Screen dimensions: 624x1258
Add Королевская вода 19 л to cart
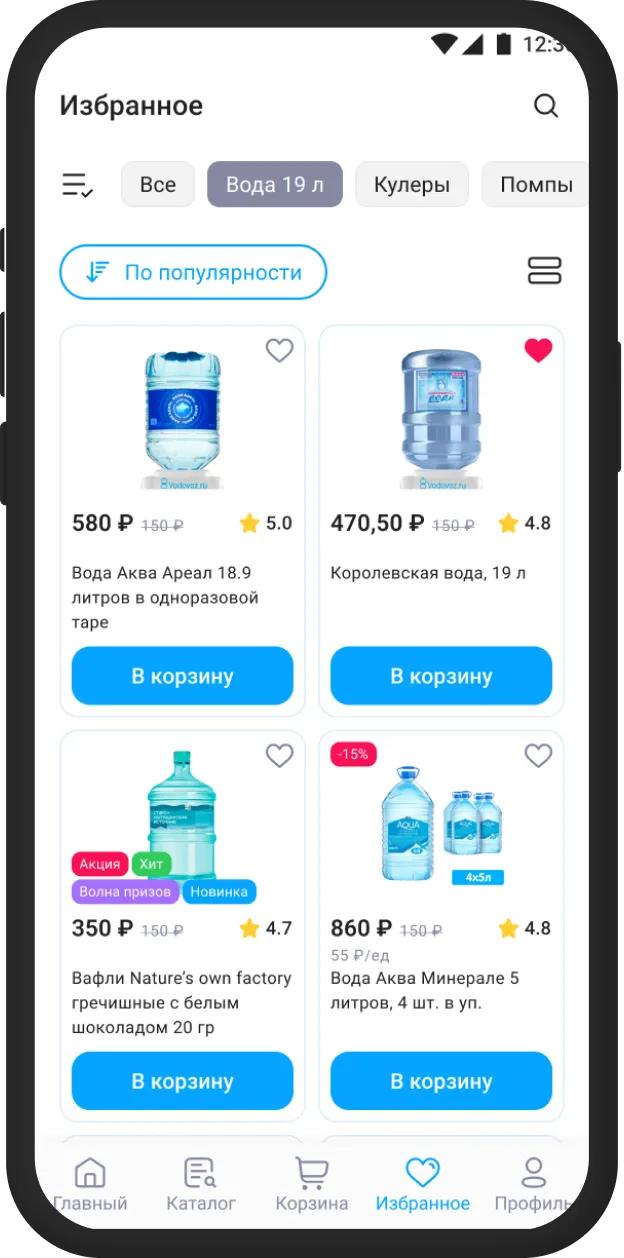tap(441, 676)
